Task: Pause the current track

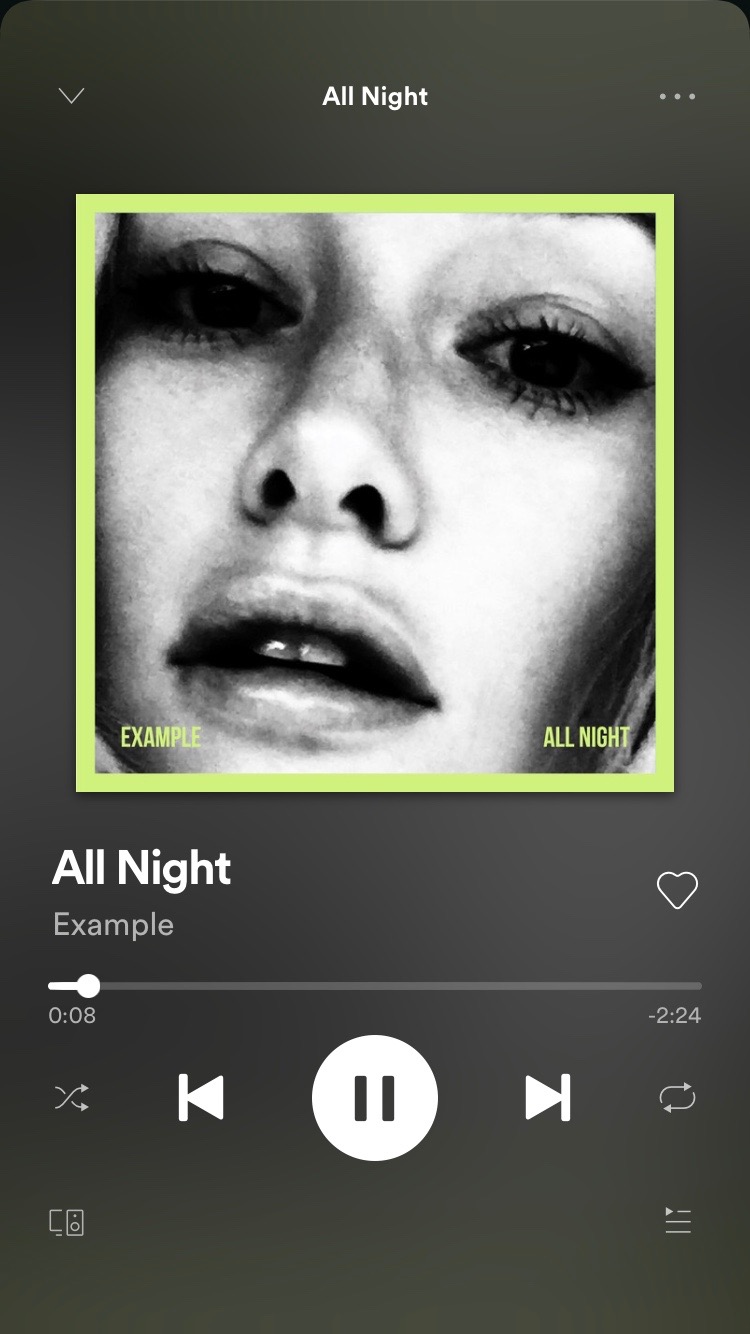Action: pyautogui.click(x=375, y=1098)
